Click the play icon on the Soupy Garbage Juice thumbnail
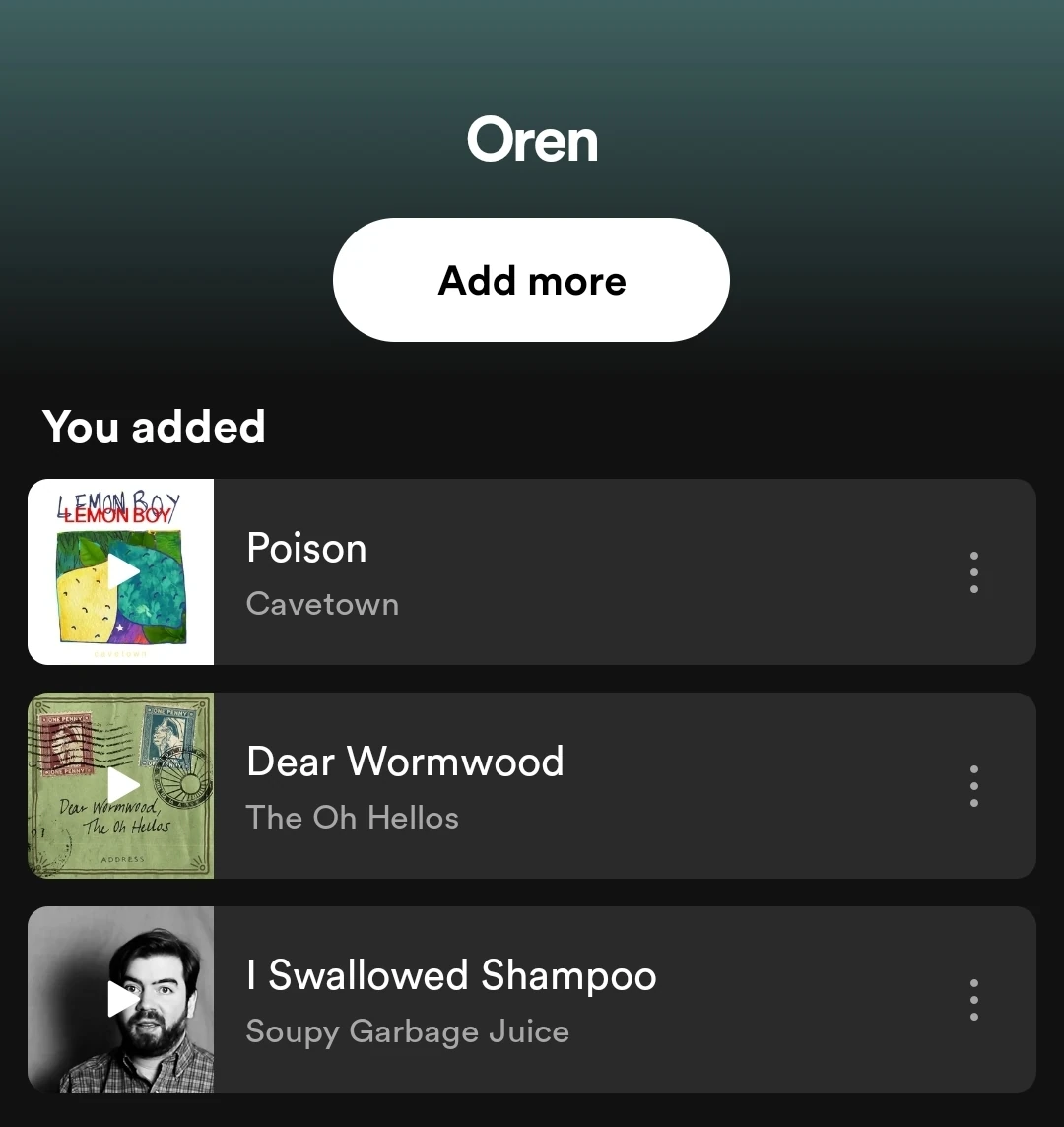 coord(121,998)
